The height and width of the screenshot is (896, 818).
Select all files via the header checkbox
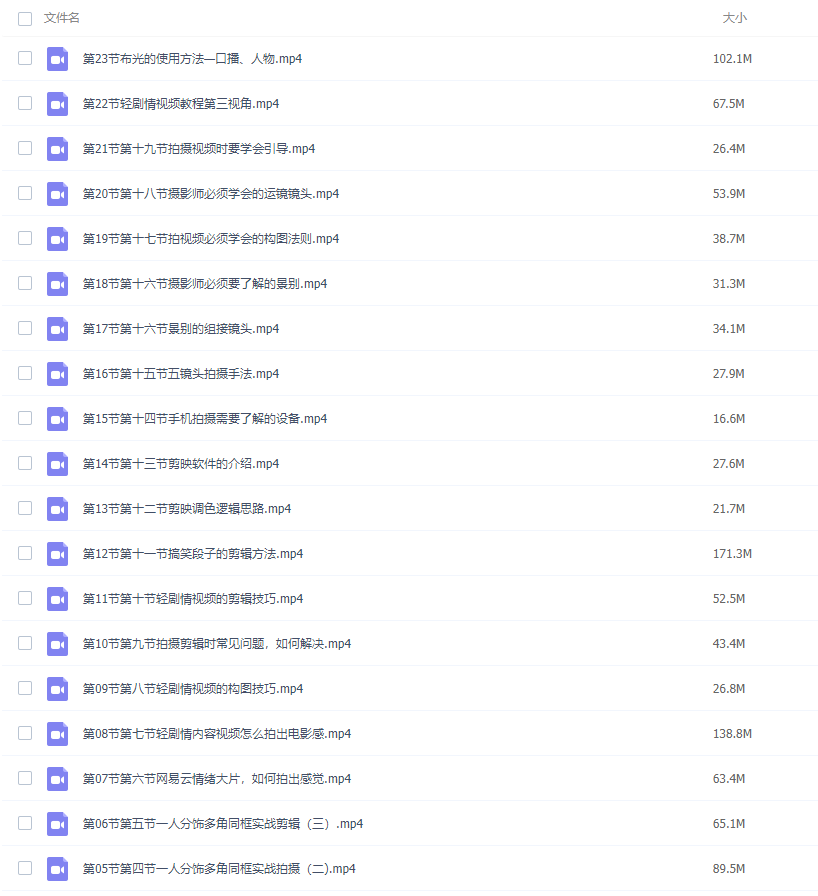[25, 18]
